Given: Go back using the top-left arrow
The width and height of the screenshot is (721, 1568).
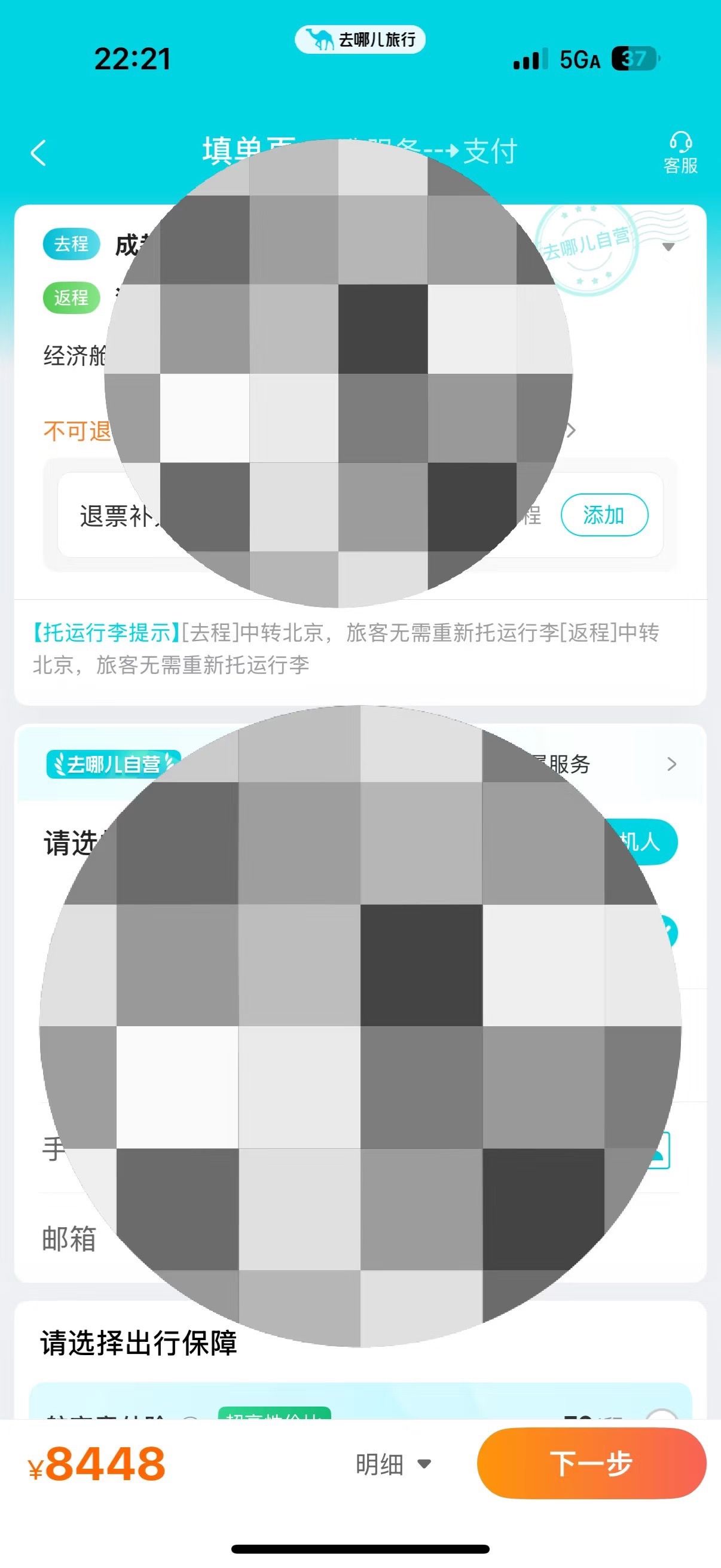Looking at the screenshot, I should tap(38, 152).
